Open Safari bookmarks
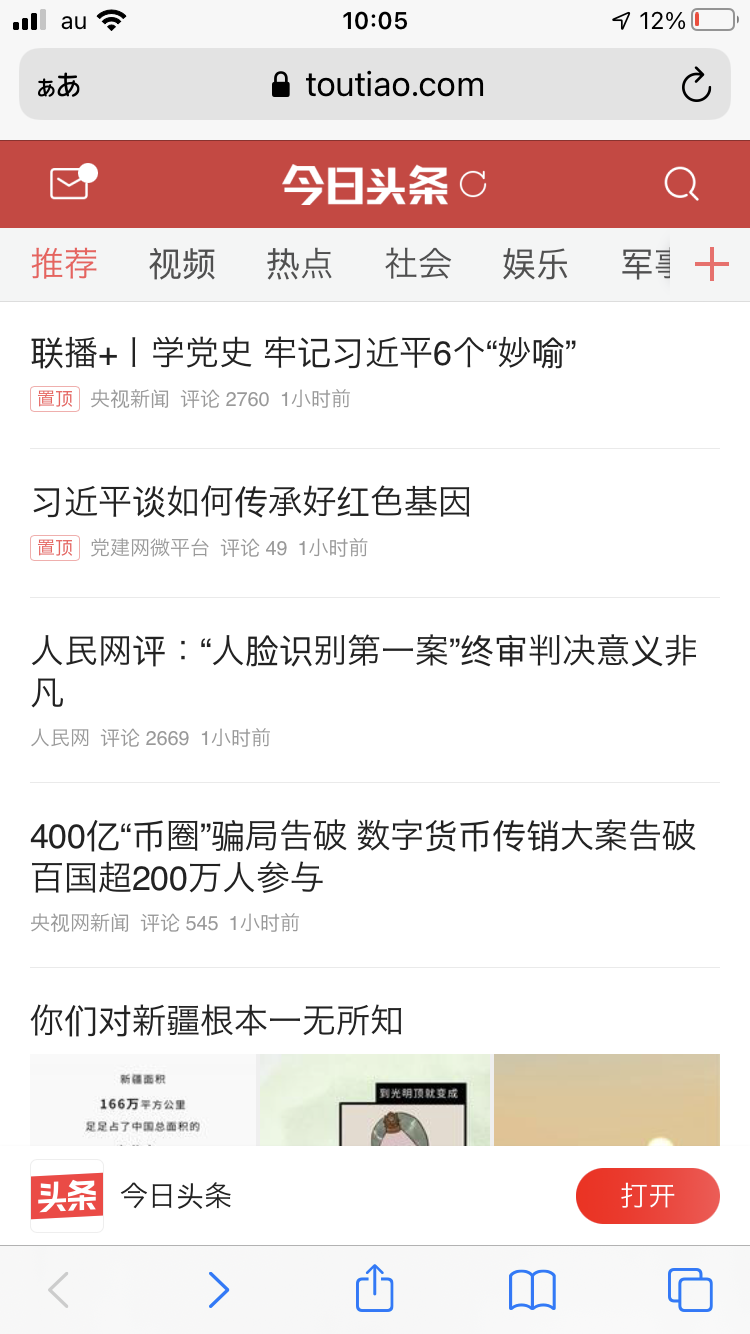Screen dimensions: 750x1334 pyautogui.click(x=532, y=1289)
